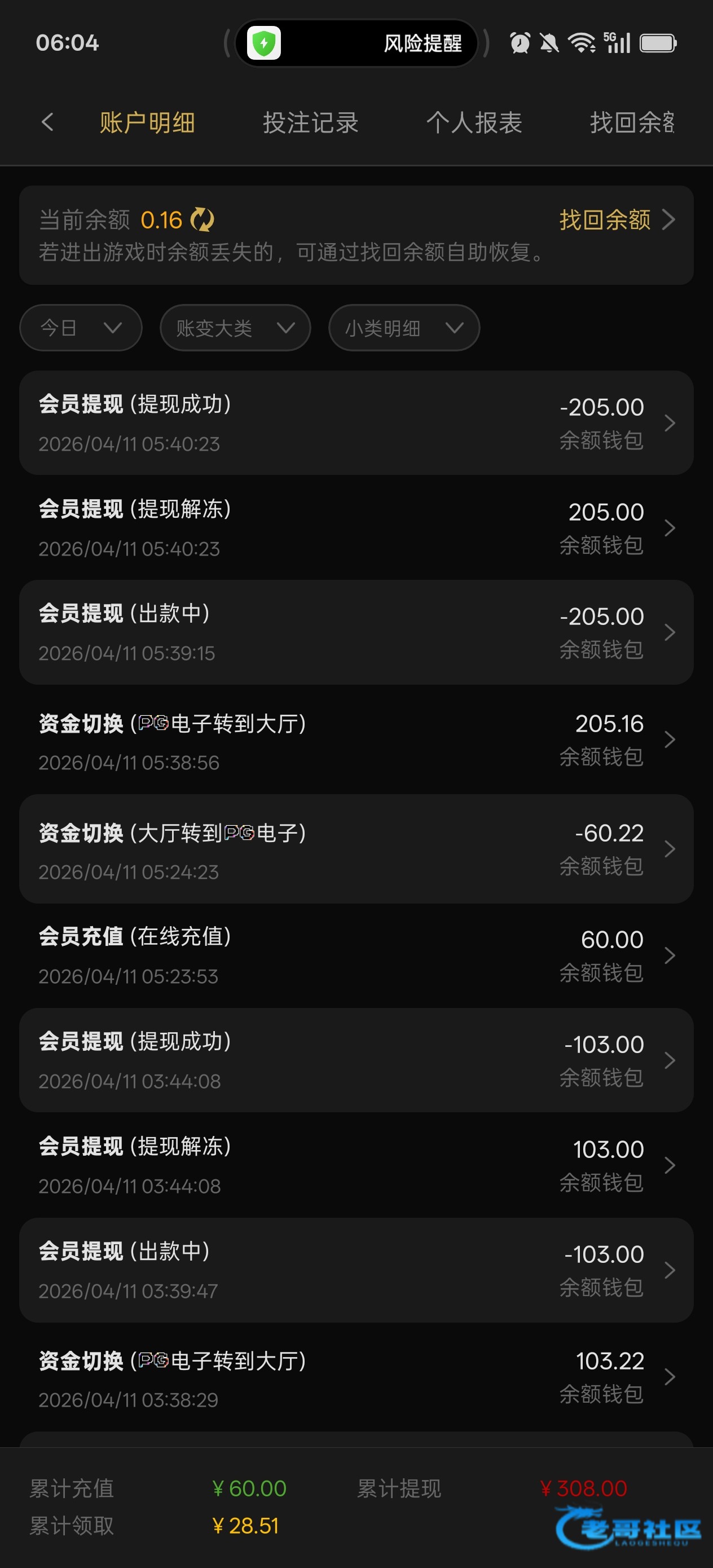The image size is (713, 1568).
Task: Open the yellow 找回余额 link with chevron
Action: [616, 220]
